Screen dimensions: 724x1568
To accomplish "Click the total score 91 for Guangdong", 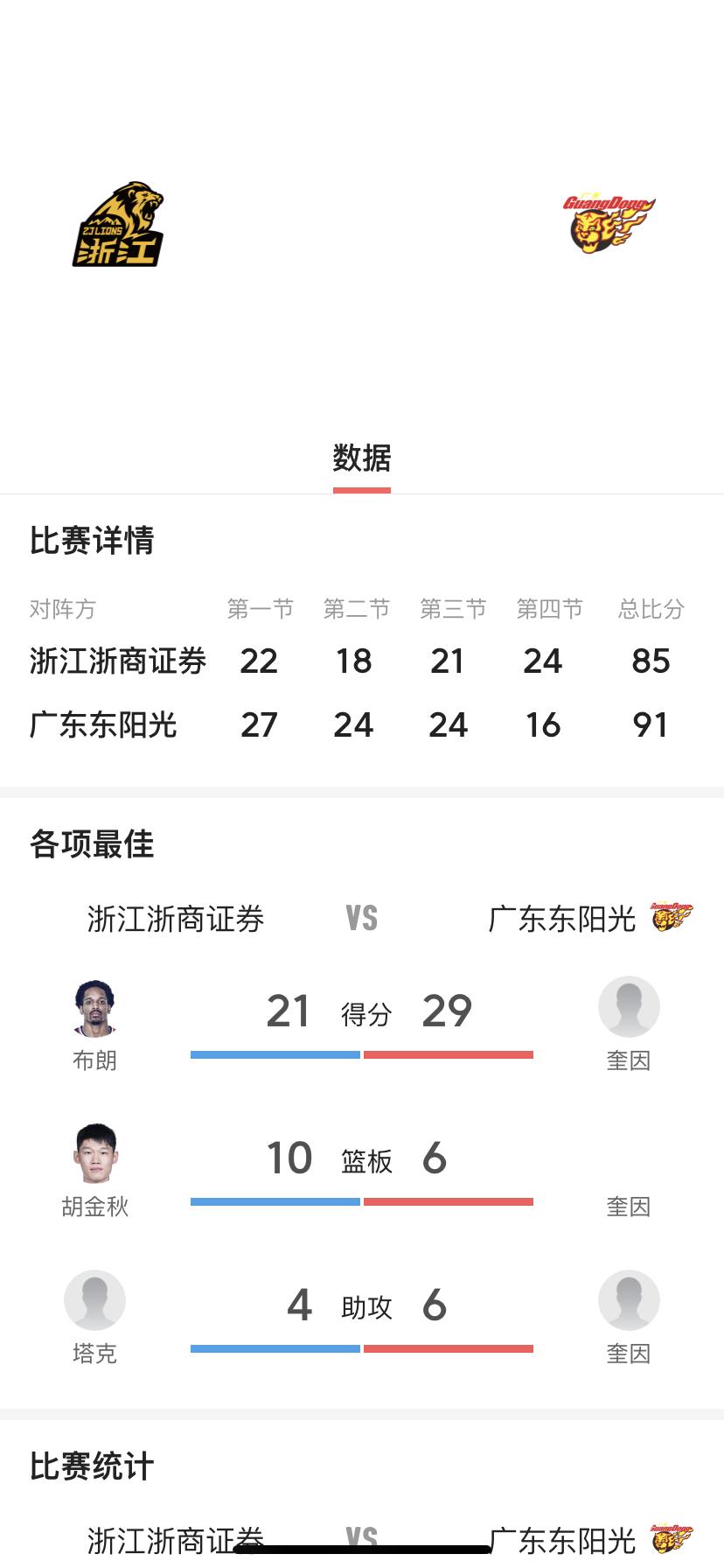I will click(650, 724).
